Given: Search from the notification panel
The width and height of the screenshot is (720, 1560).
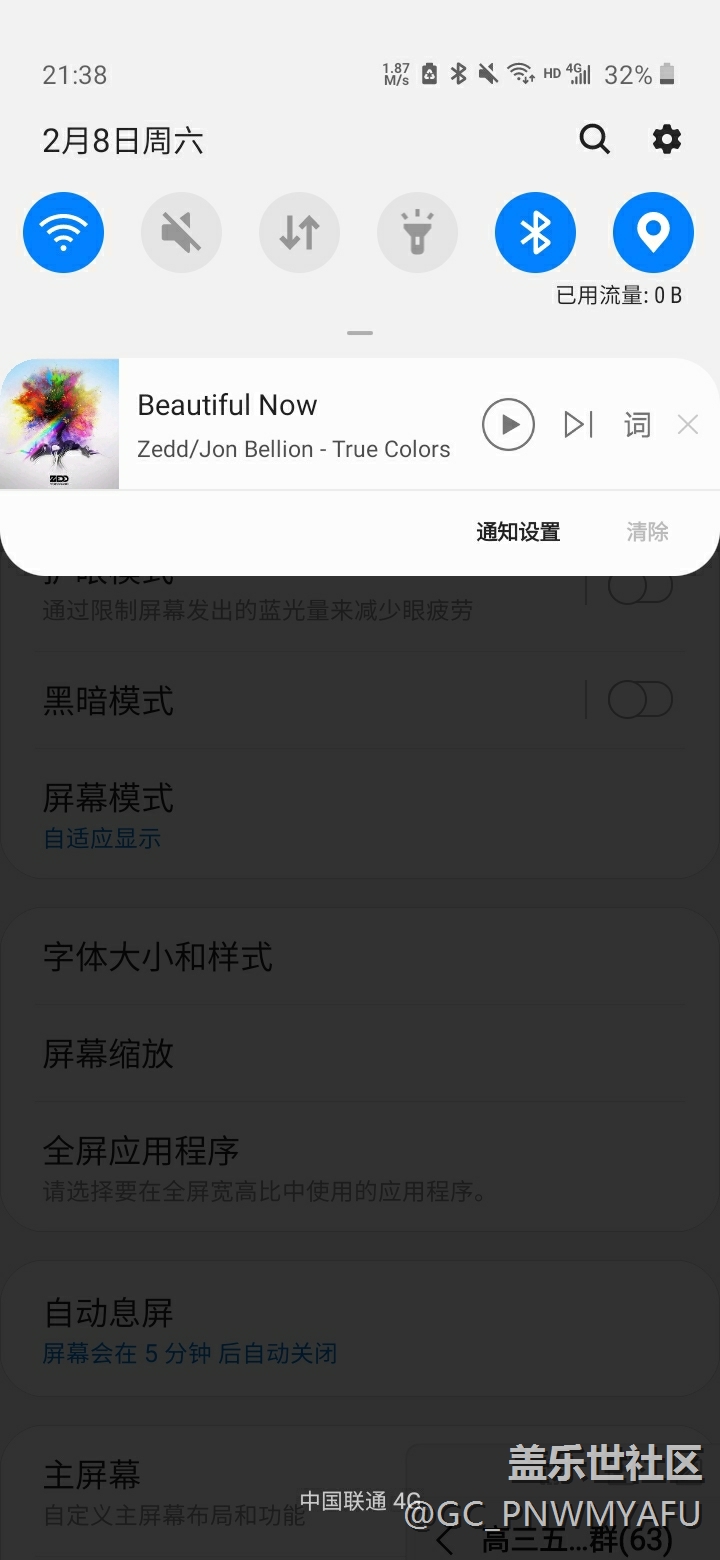Looking at the screenshot, I should coord(594,140).
